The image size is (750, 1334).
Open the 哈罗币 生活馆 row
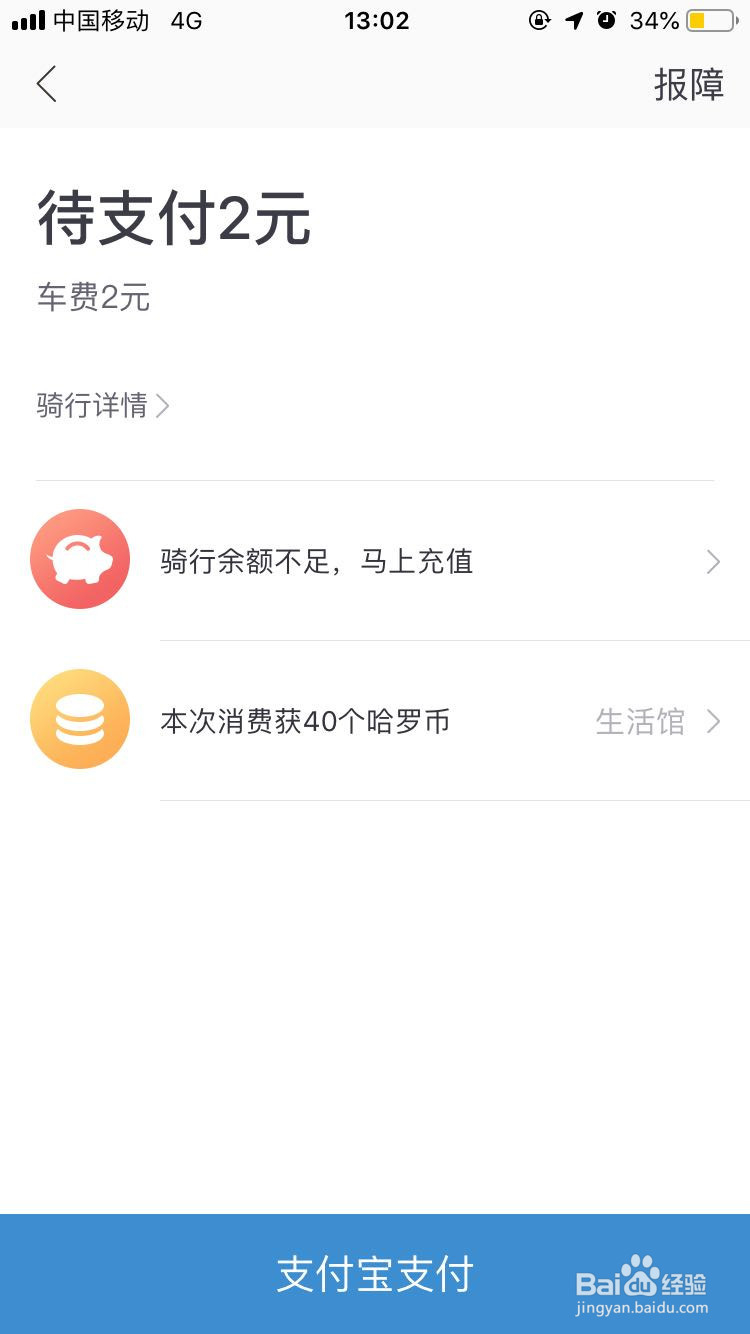pyautogui.click(x=375, y=721)
